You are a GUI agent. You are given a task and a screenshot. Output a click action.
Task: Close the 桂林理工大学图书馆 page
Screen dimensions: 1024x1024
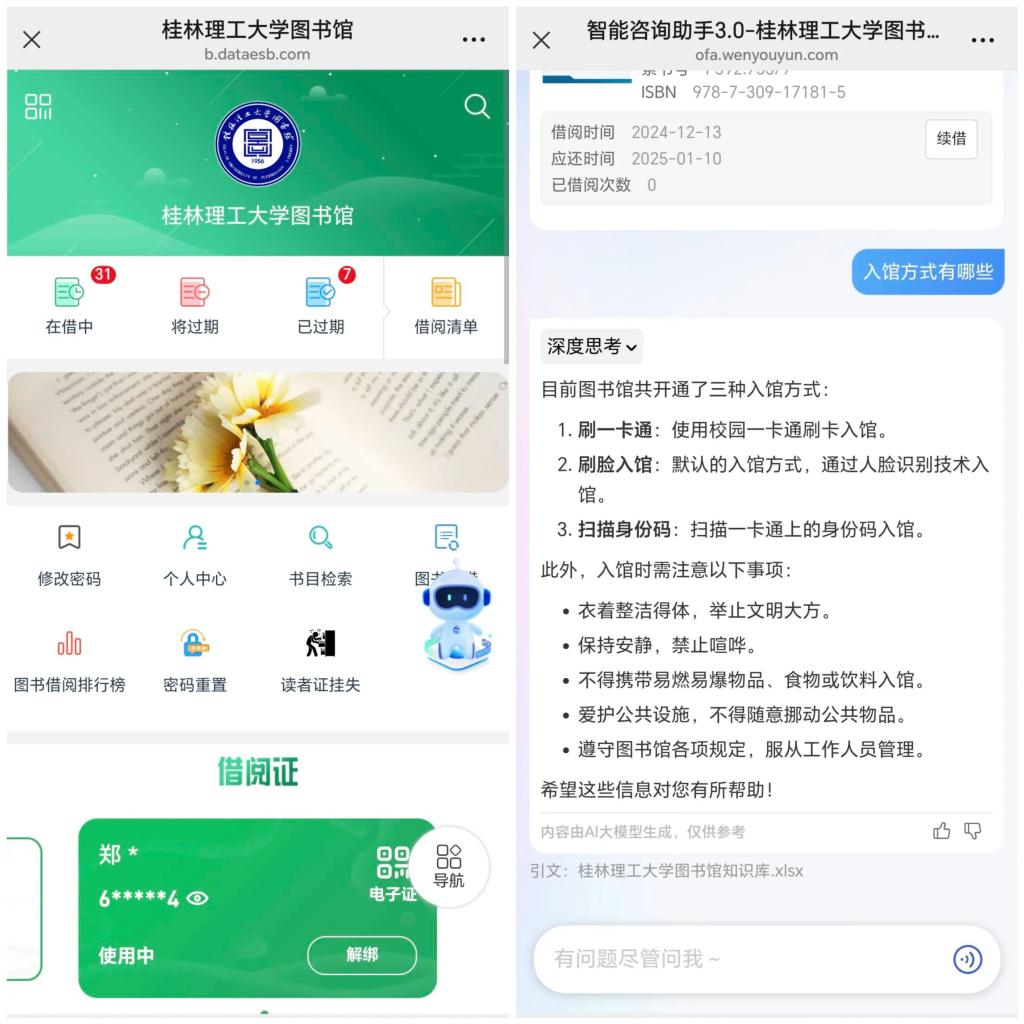[x=32, y=40]
